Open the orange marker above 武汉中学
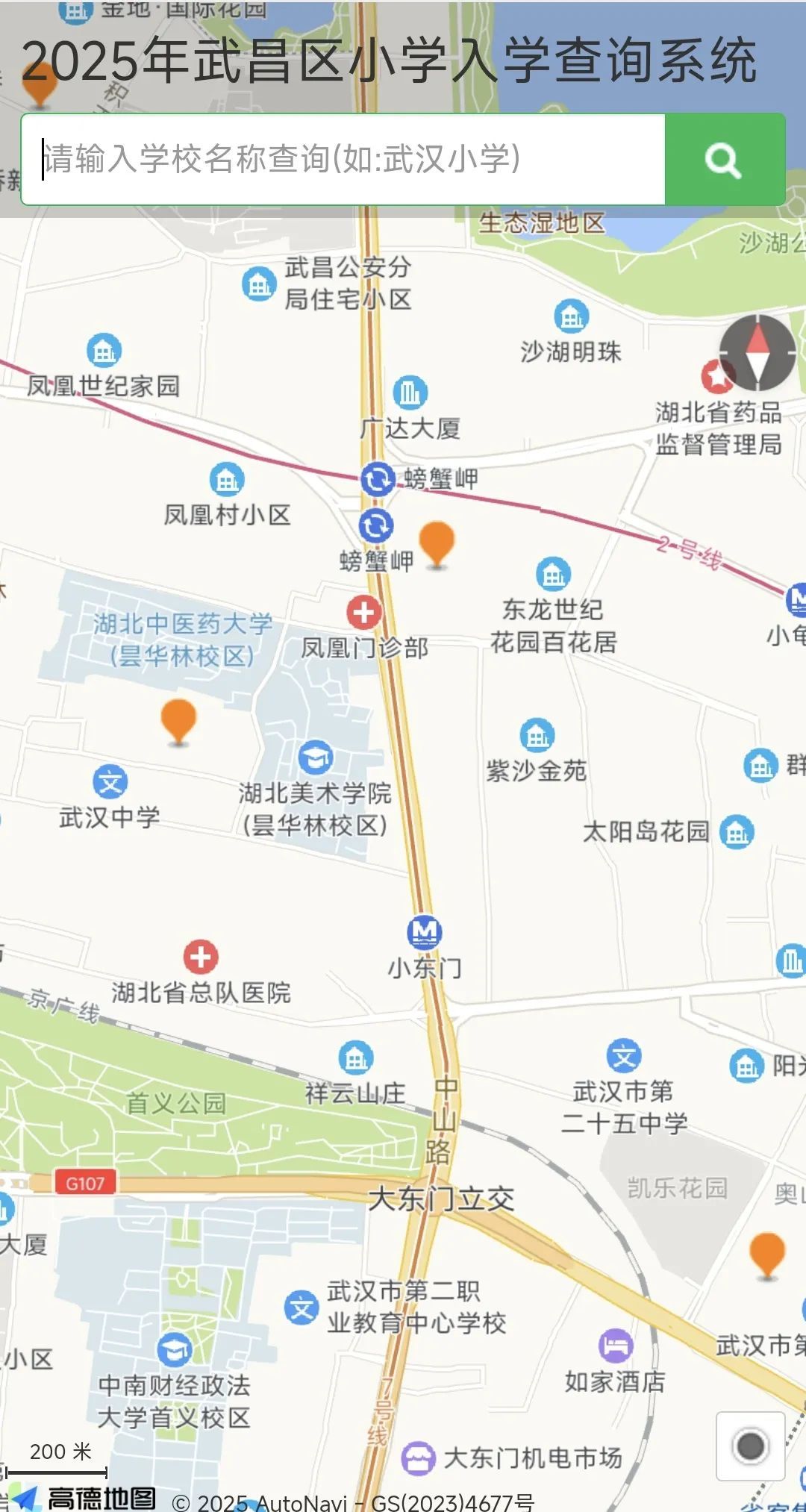This screenshot has width=806, height=1512. (178, 719)
